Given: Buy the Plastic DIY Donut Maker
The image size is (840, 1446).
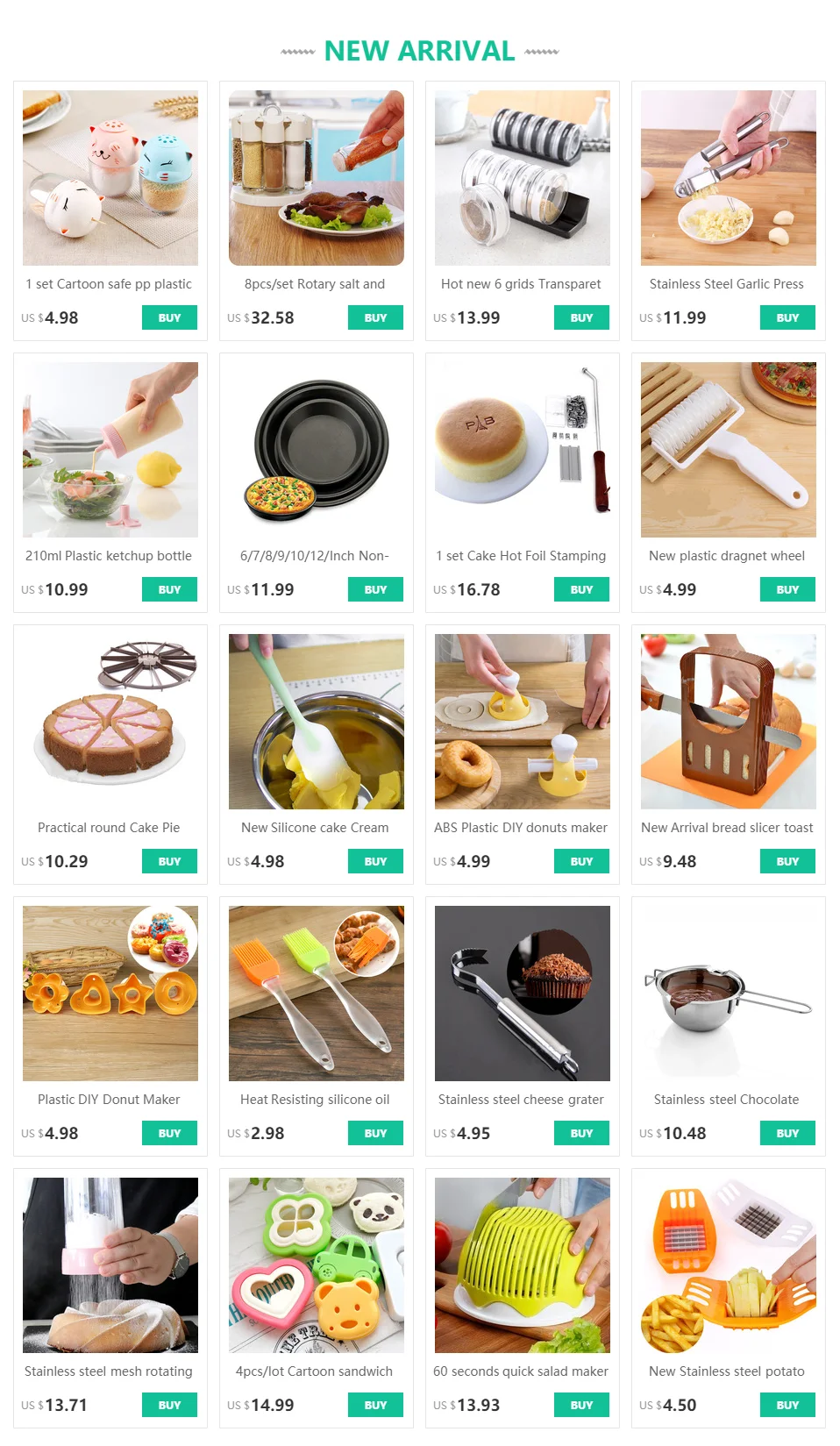Looking at the screenshot, I should point(169,1133).
